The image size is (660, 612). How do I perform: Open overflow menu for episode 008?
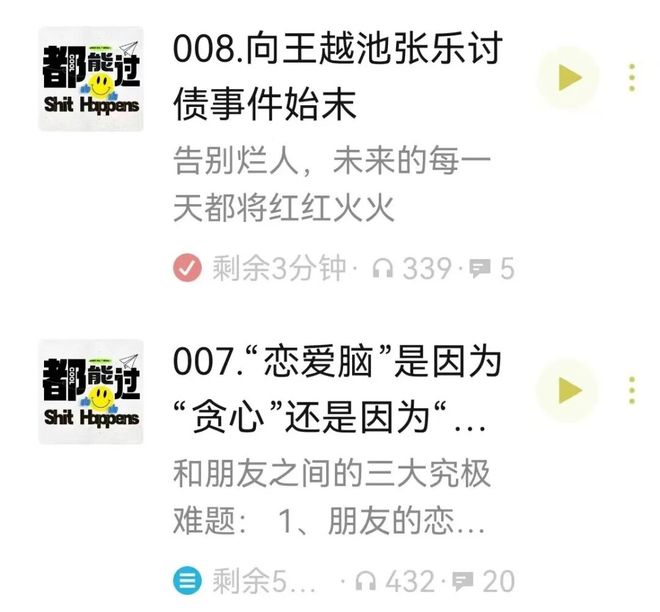(632, 77)
